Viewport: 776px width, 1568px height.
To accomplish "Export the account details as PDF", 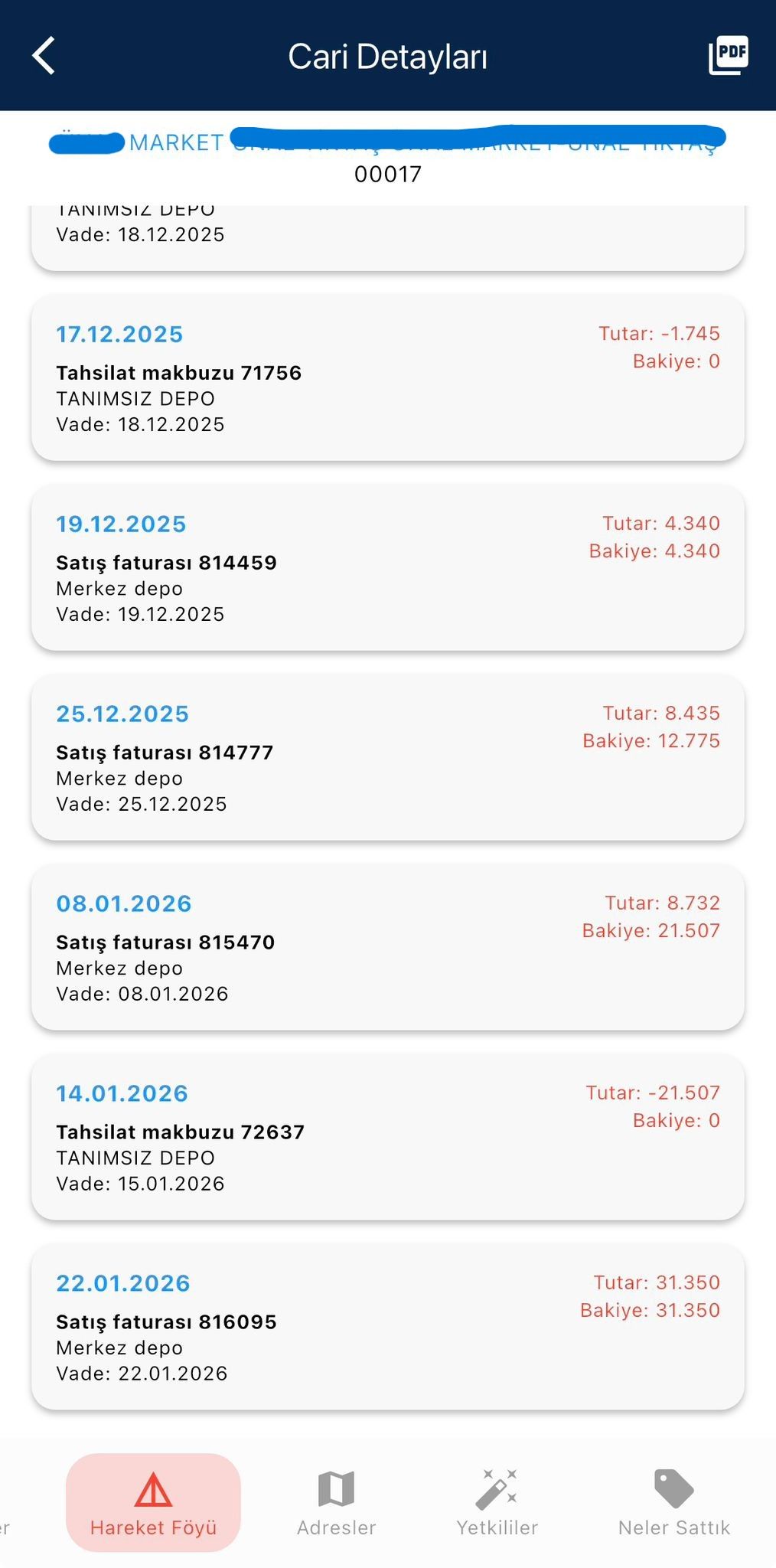I will click(728, 56).
